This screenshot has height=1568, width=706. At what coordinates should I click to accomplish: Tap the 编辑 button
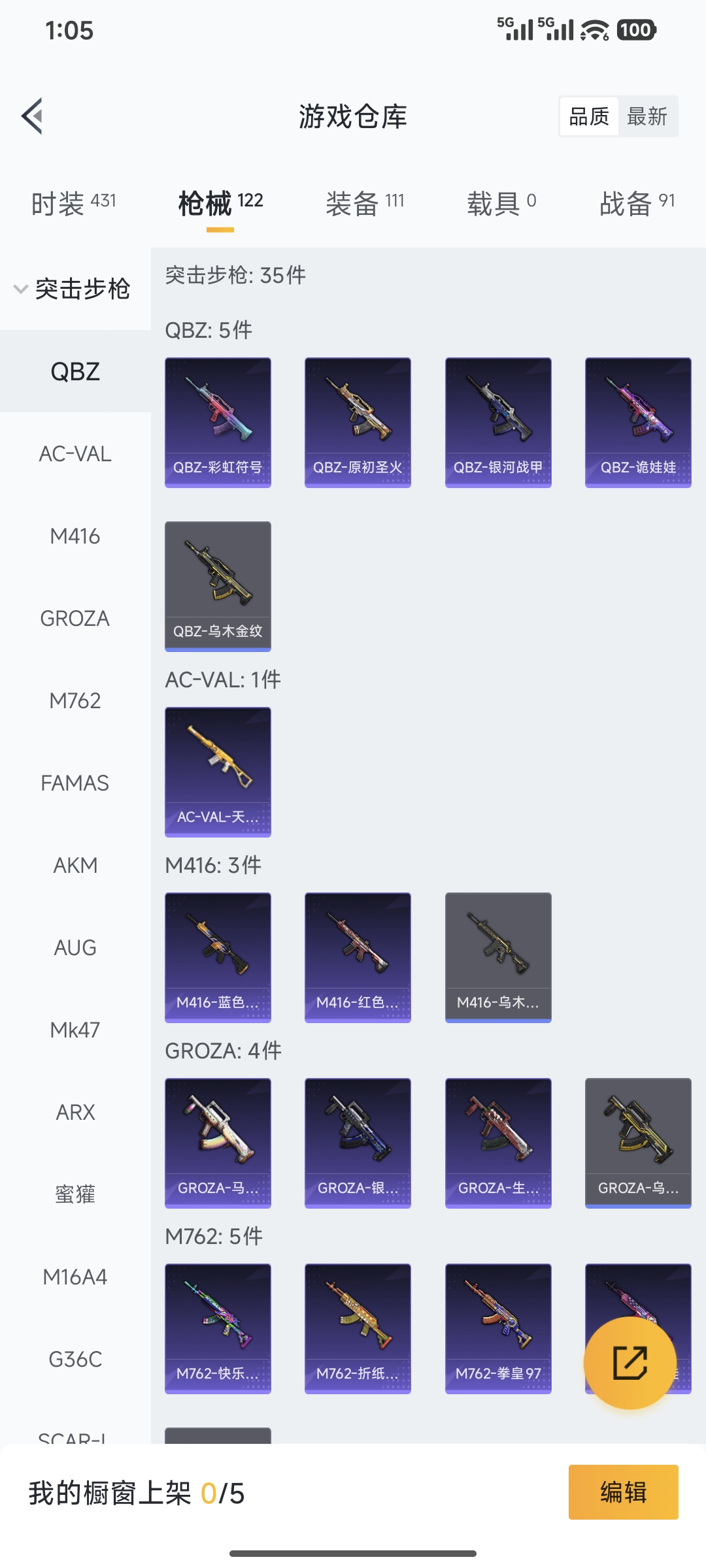click(623, 1492)
